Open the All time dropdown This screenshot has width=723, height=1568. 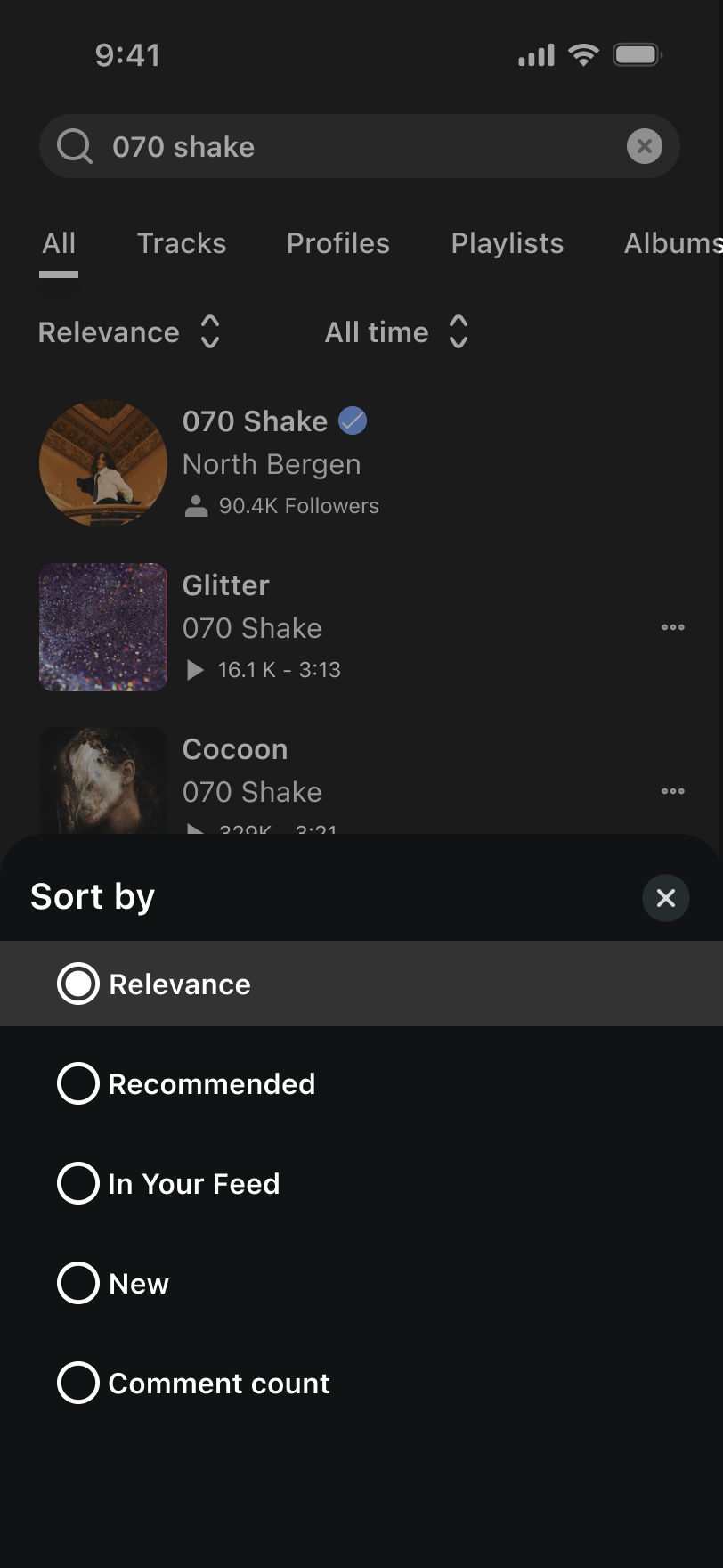click(396, 332)
